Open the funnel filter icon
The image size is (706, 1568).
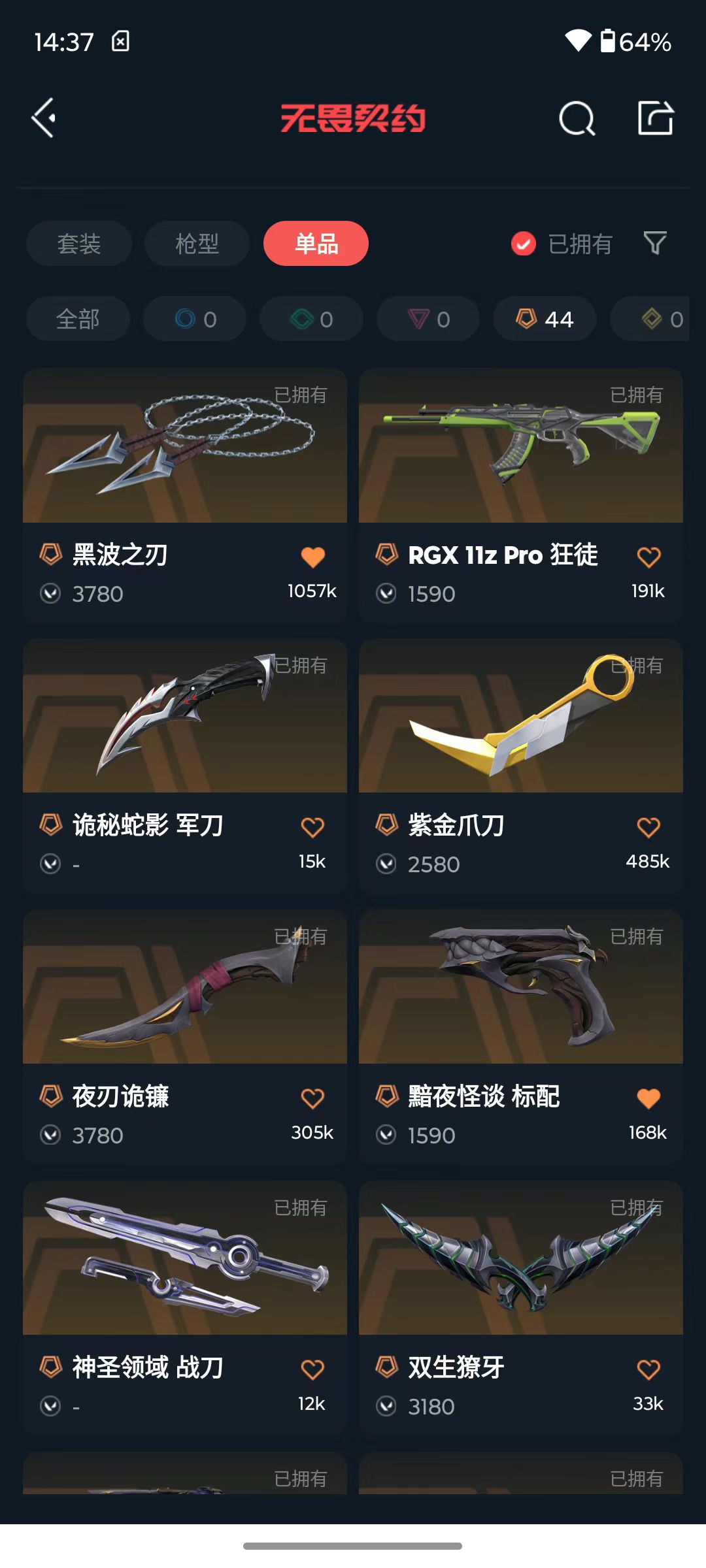tap(655, 244)
